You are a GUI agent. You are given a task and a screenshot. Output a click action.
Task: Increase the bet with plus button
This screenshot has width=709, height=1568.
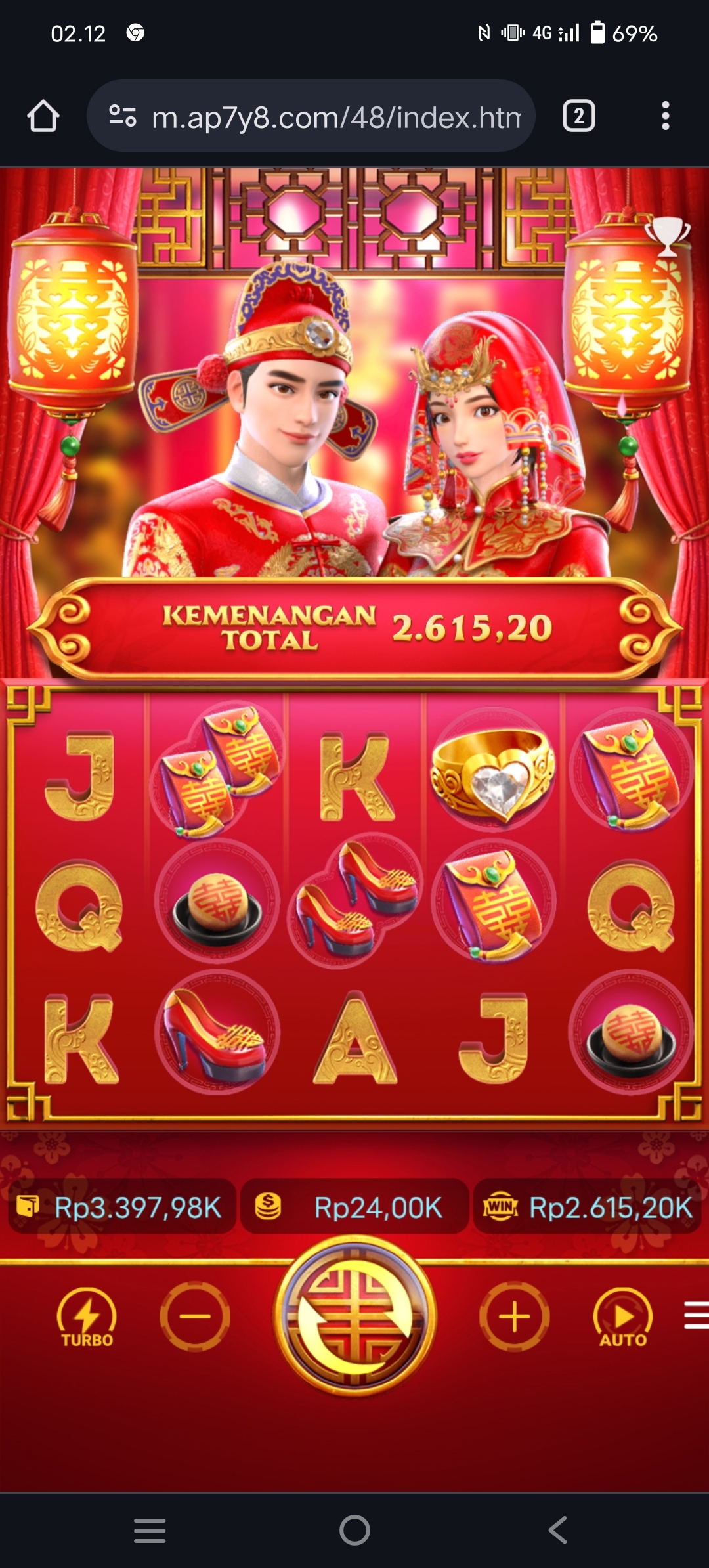point(514,1316)
